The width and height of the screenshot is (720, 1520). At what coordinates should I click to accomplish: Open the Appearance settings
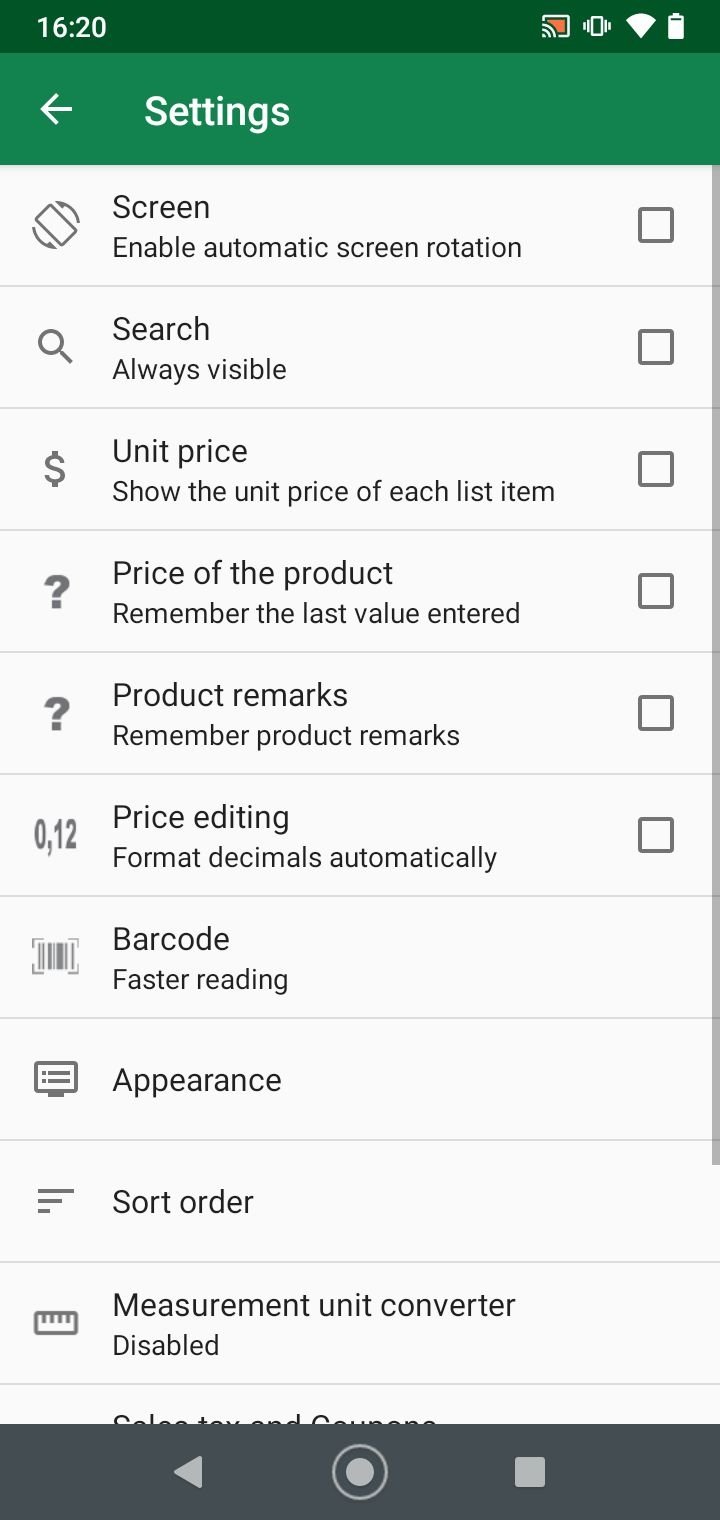coord(360,1080)
